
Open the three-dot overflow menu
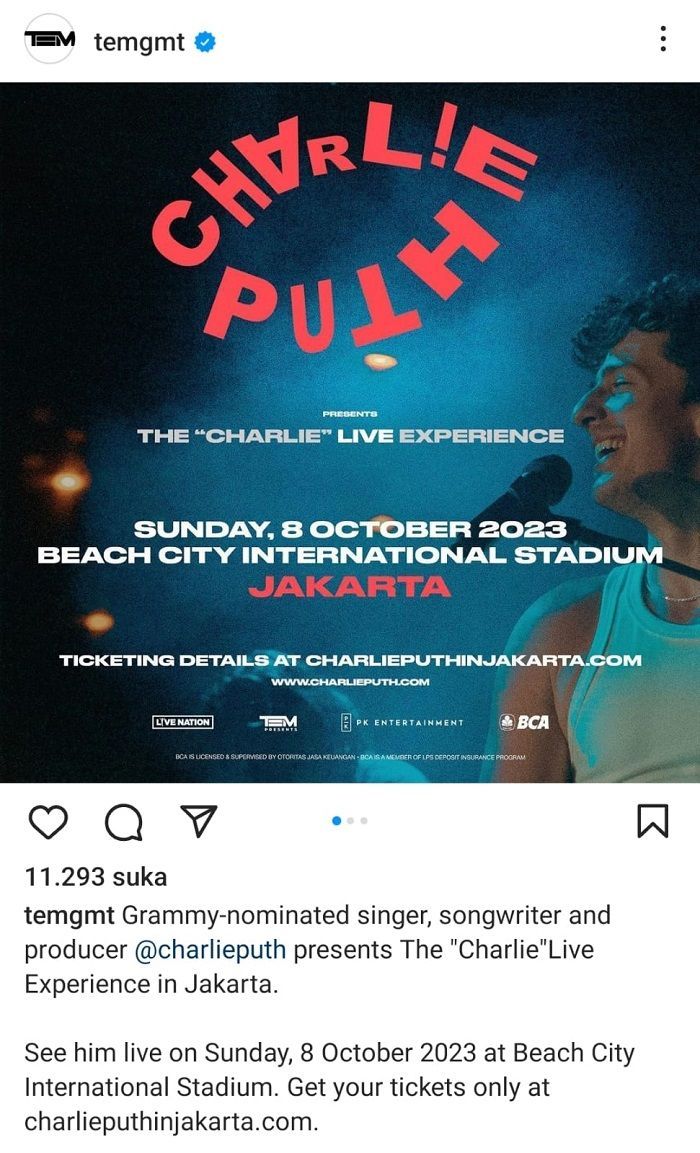pos(662,40)
